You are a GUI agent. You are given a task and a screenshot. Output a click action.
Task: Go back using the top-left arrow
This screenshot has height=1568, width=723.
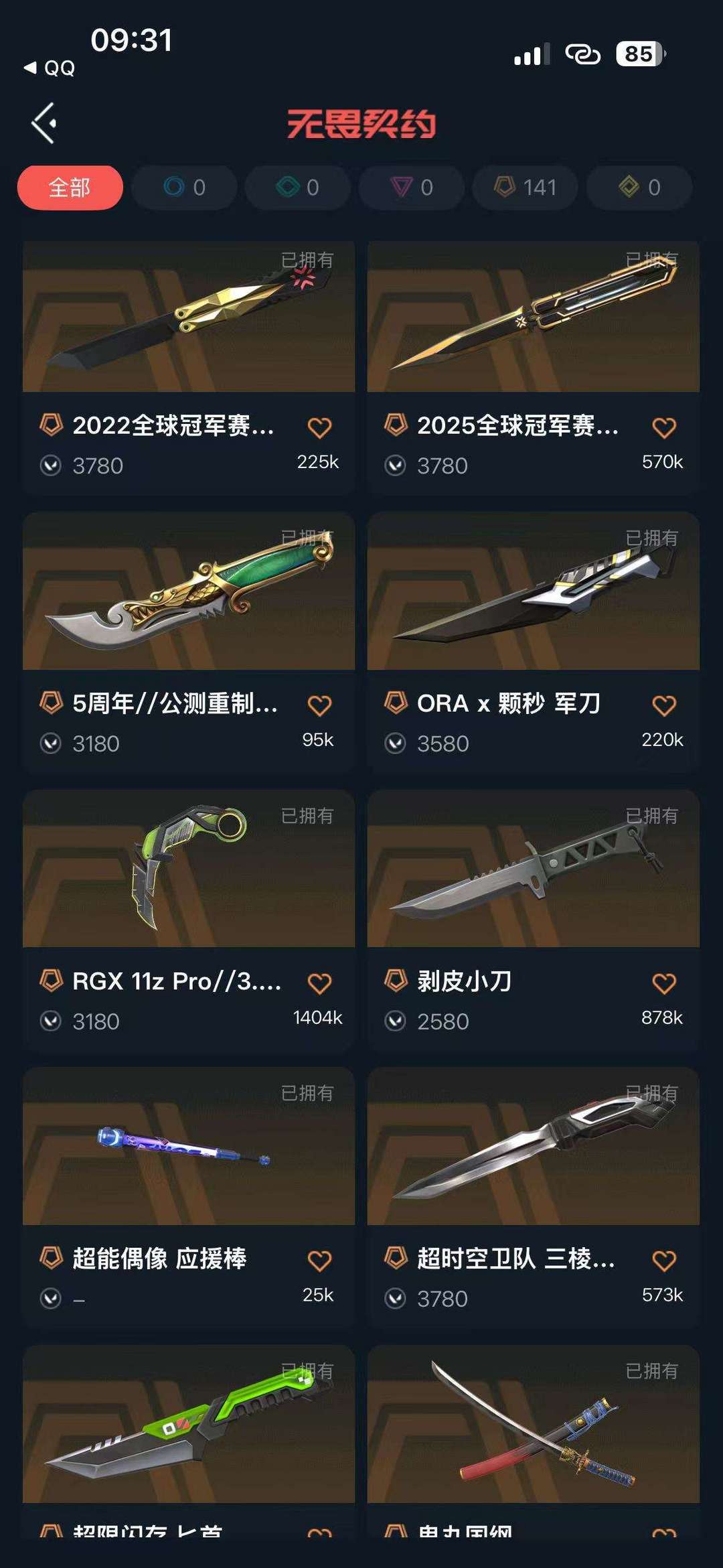[44, 123]
